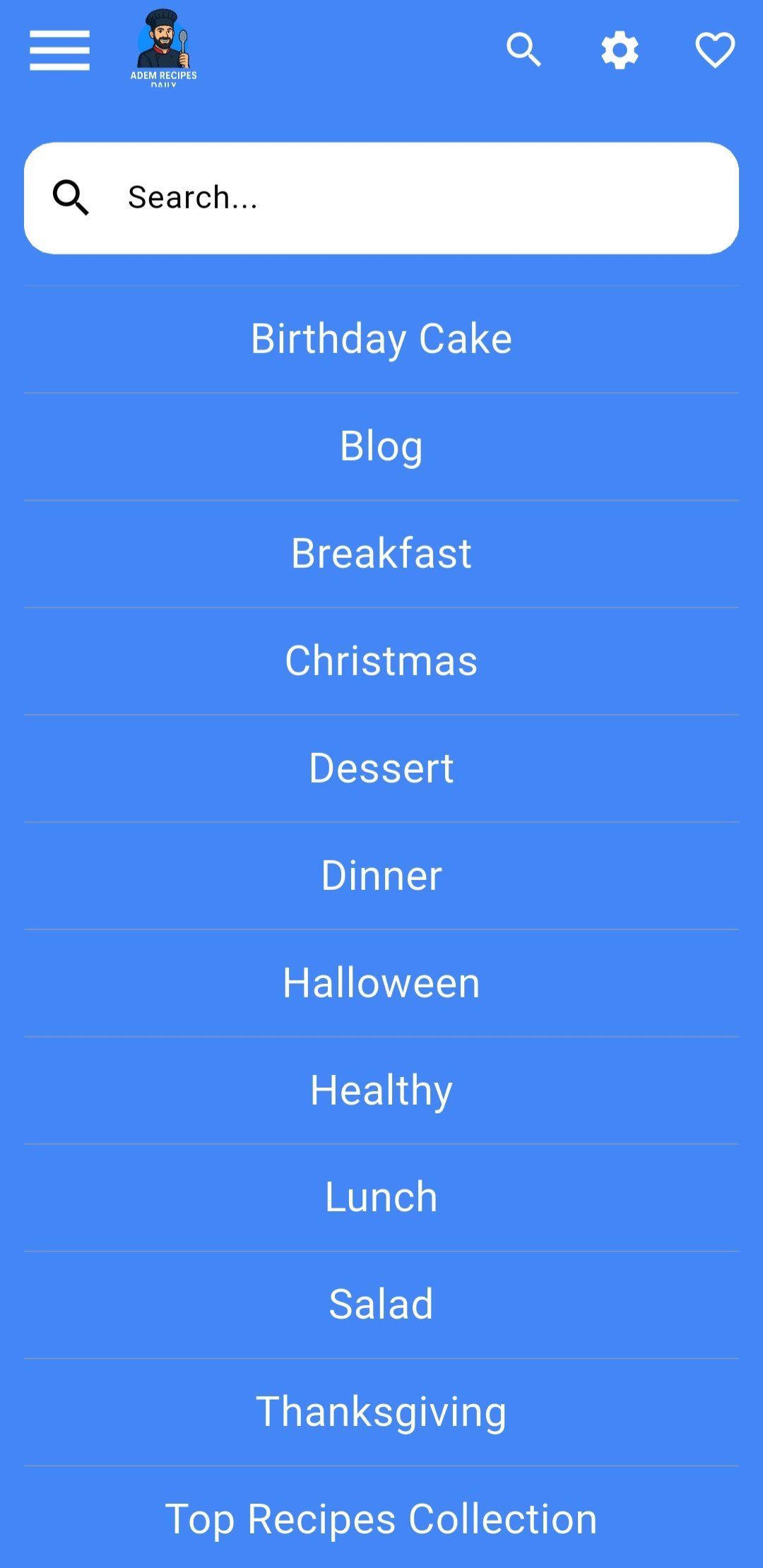Viewport: 763px width, 1568px height.
Task: Open the hamburger navigation menu
Action: tap(60, 49)
